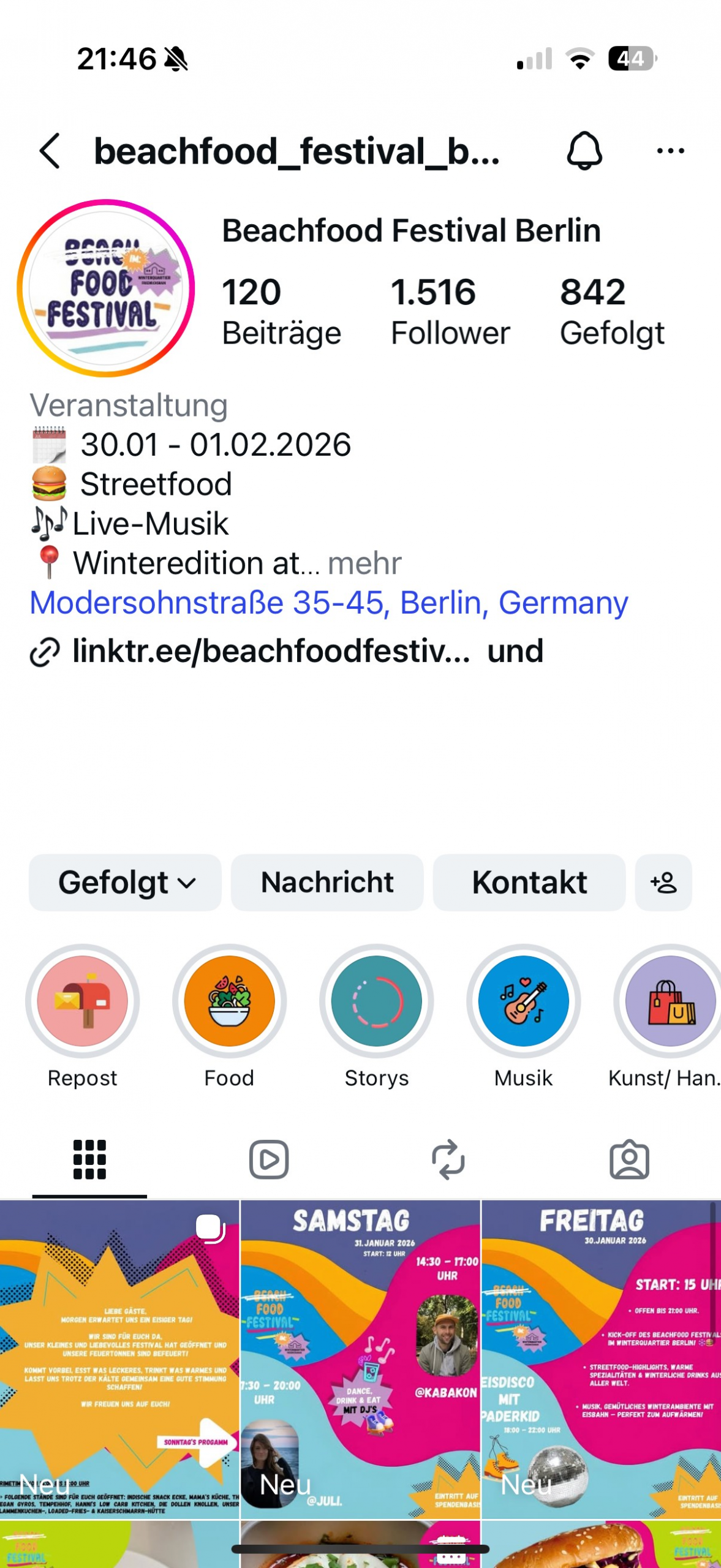Viewport: 721px width, 1568px height.
Task: View the profile picture story
Action: click(106, 288)
